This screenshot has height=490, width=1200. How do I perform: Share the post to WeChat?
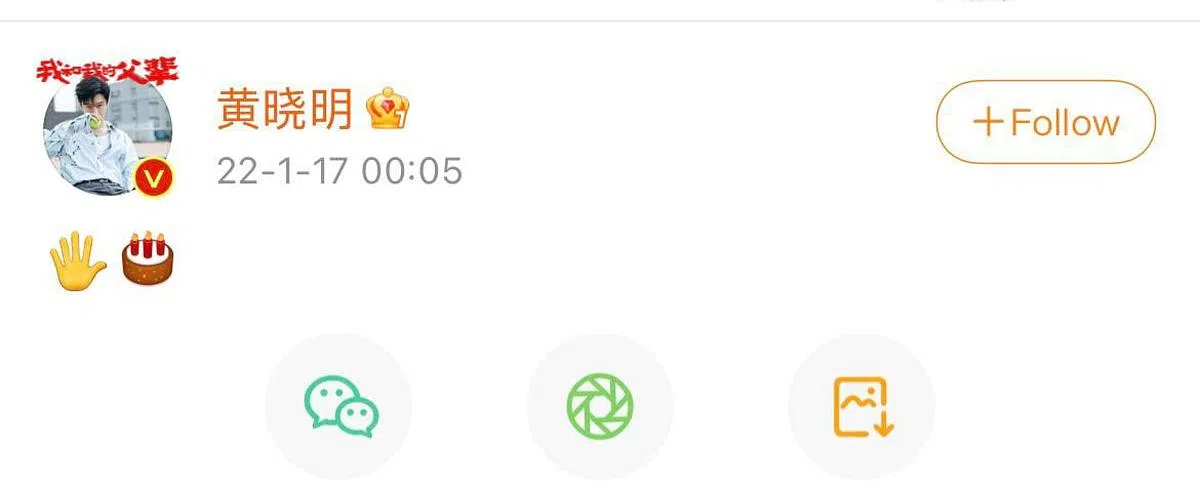click(x=339, y=406)
